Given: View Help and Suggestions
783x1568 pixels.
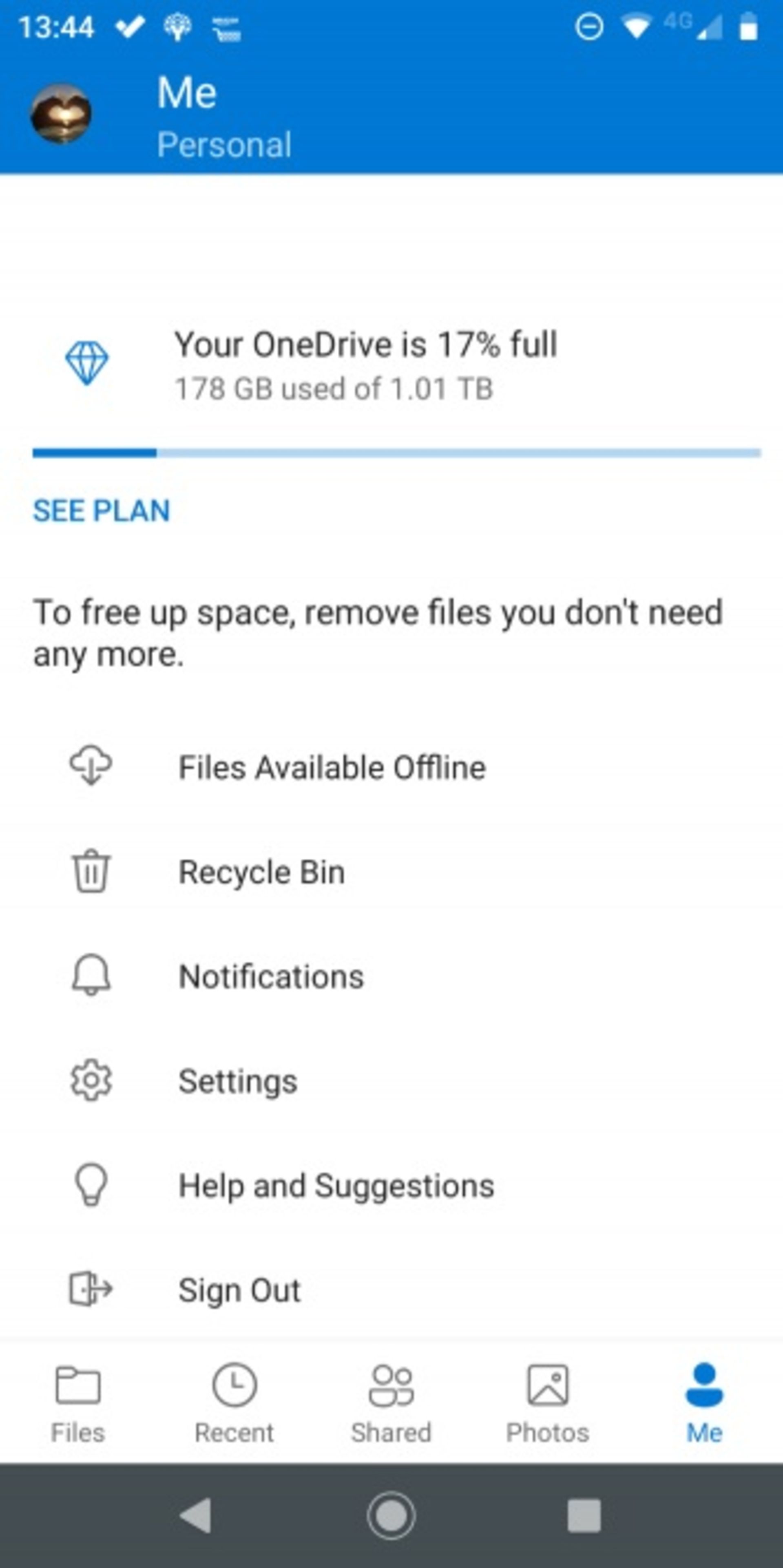Looking at the screenshot, I should point(336,1186).
